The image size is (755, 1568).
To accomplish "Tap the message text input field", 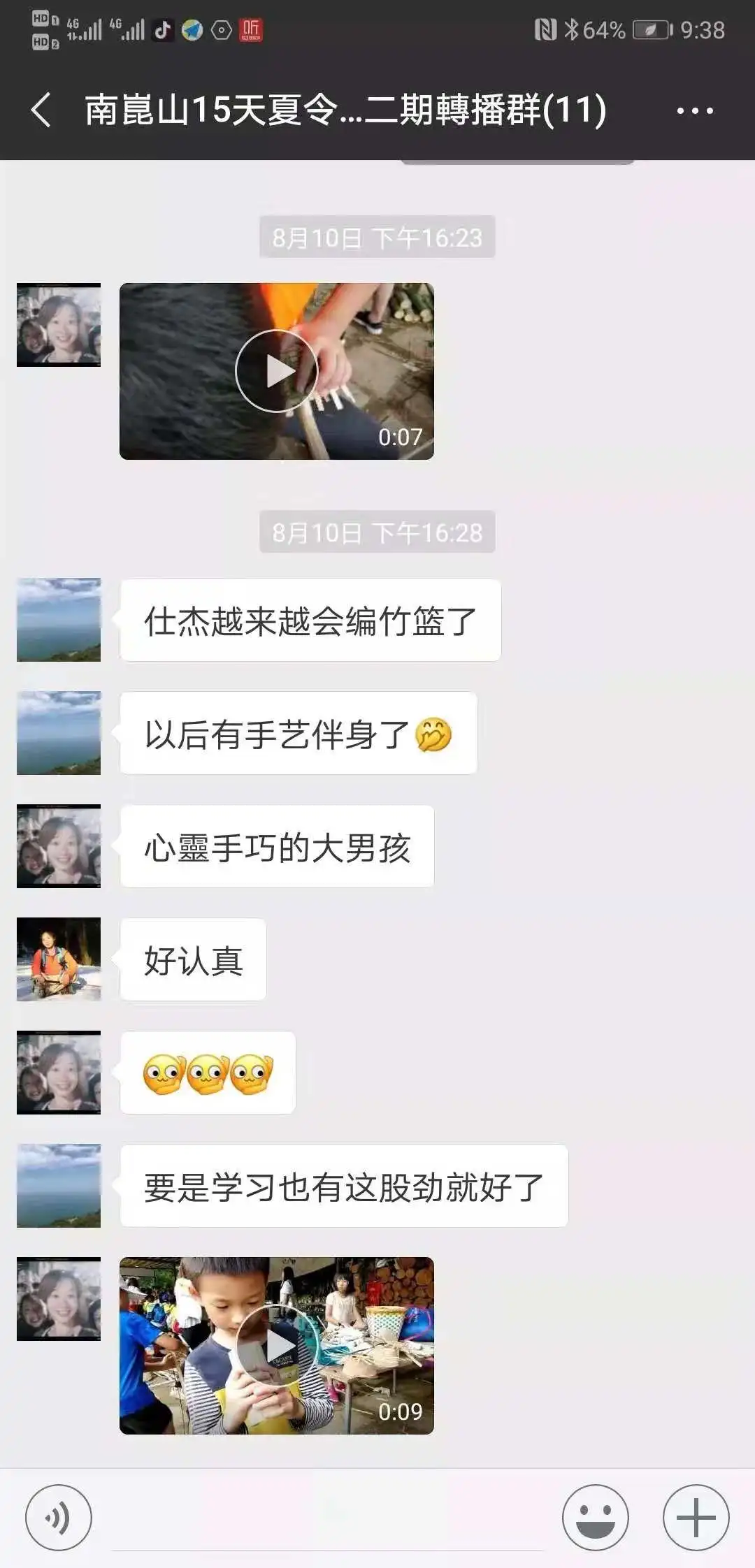I will pos(327,1518).
